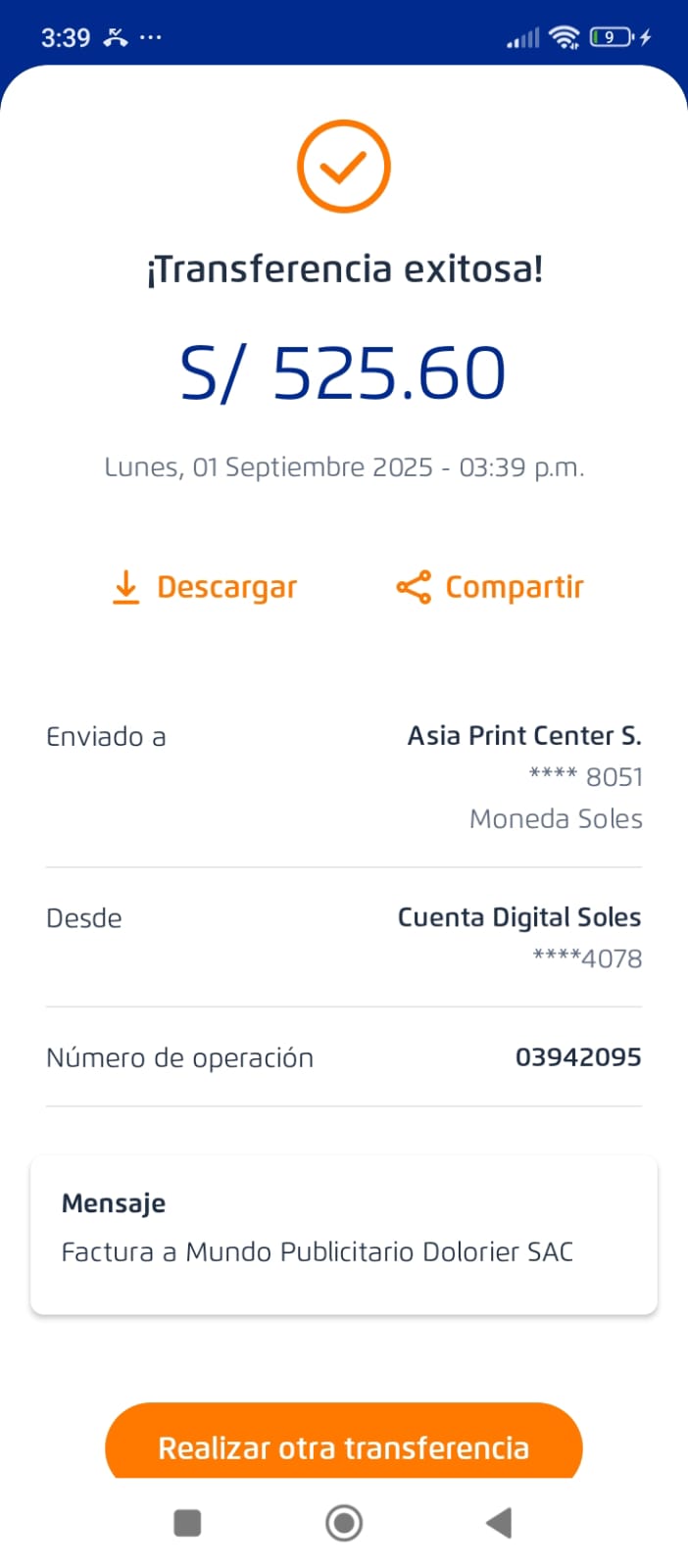Download the transfer receipt with Descargar
688x1568 pixels.
coord(205,587)
